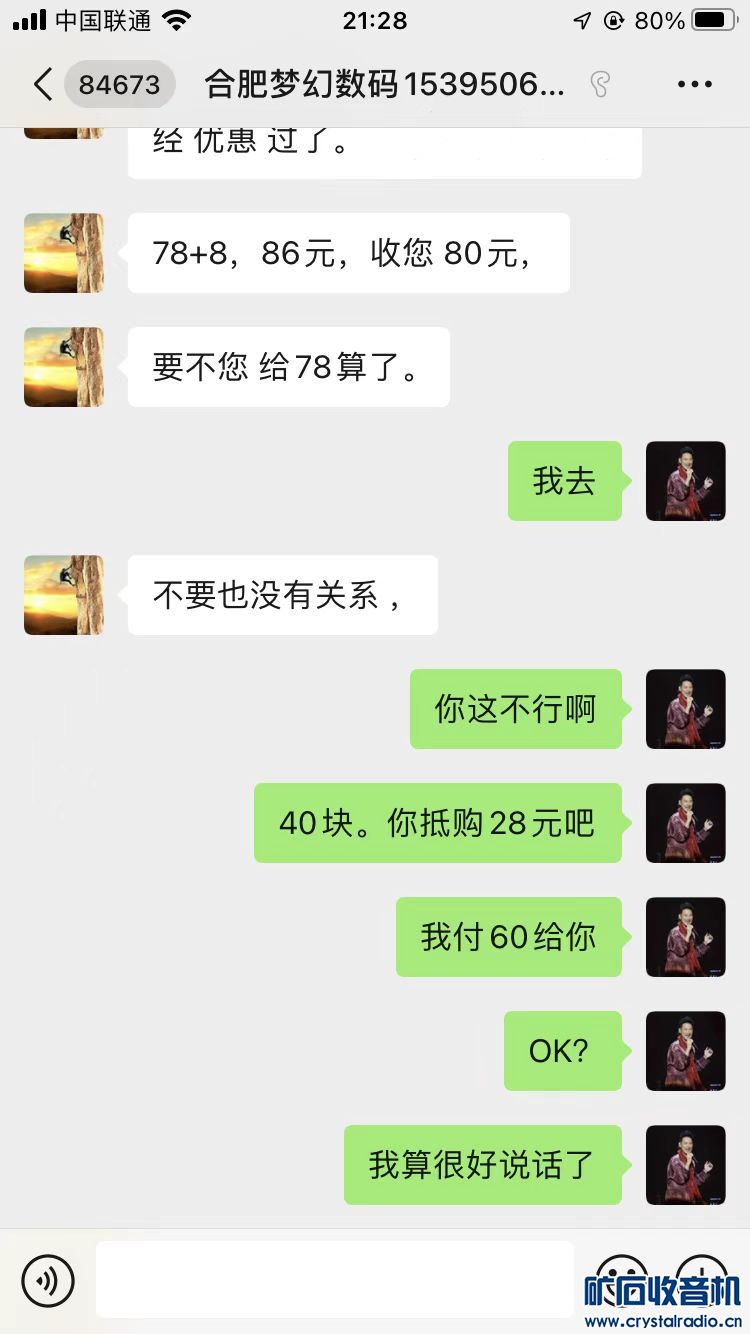Switch to voice message input
Viewport: 750px width, 1334px height.
[48, 1279]
